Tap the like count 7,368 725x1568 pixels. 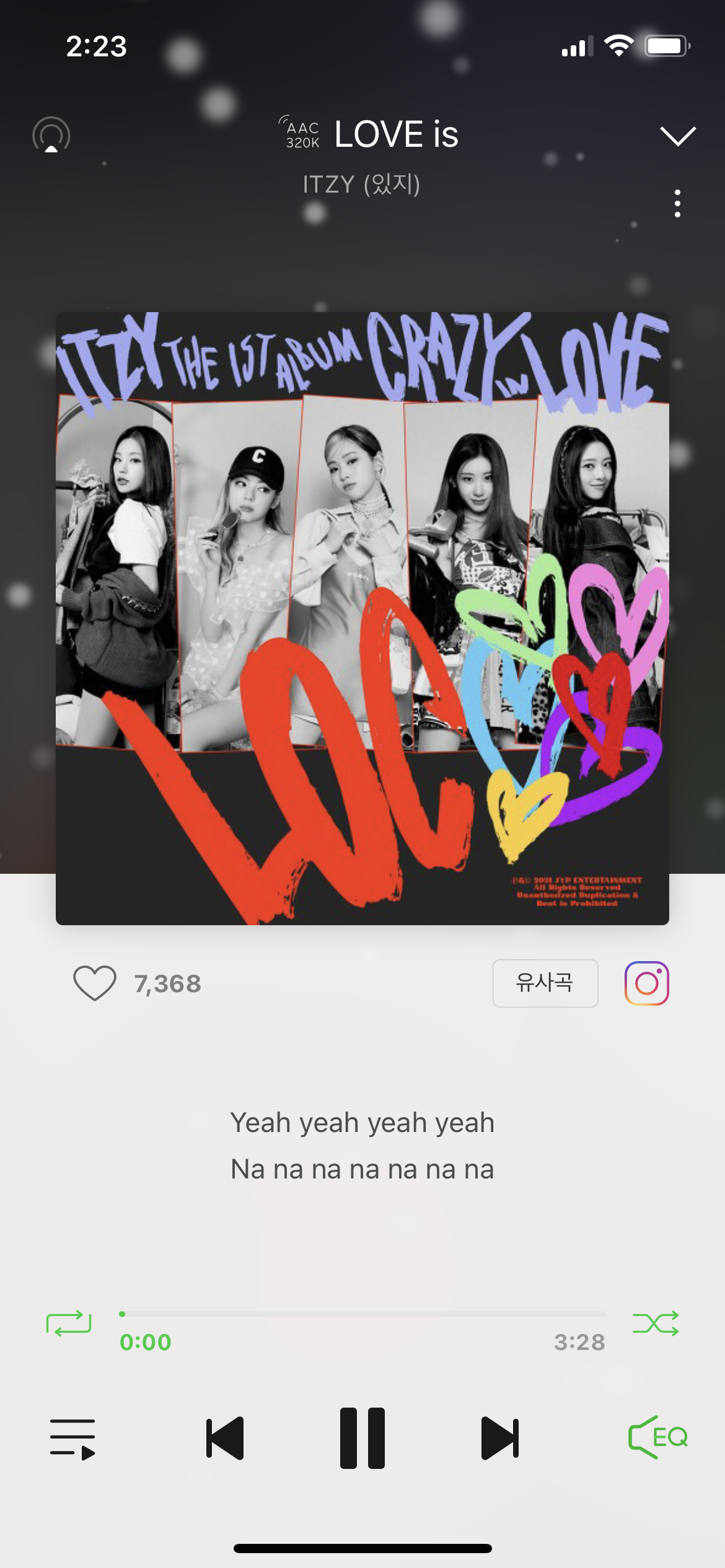[x=167, y=983]
